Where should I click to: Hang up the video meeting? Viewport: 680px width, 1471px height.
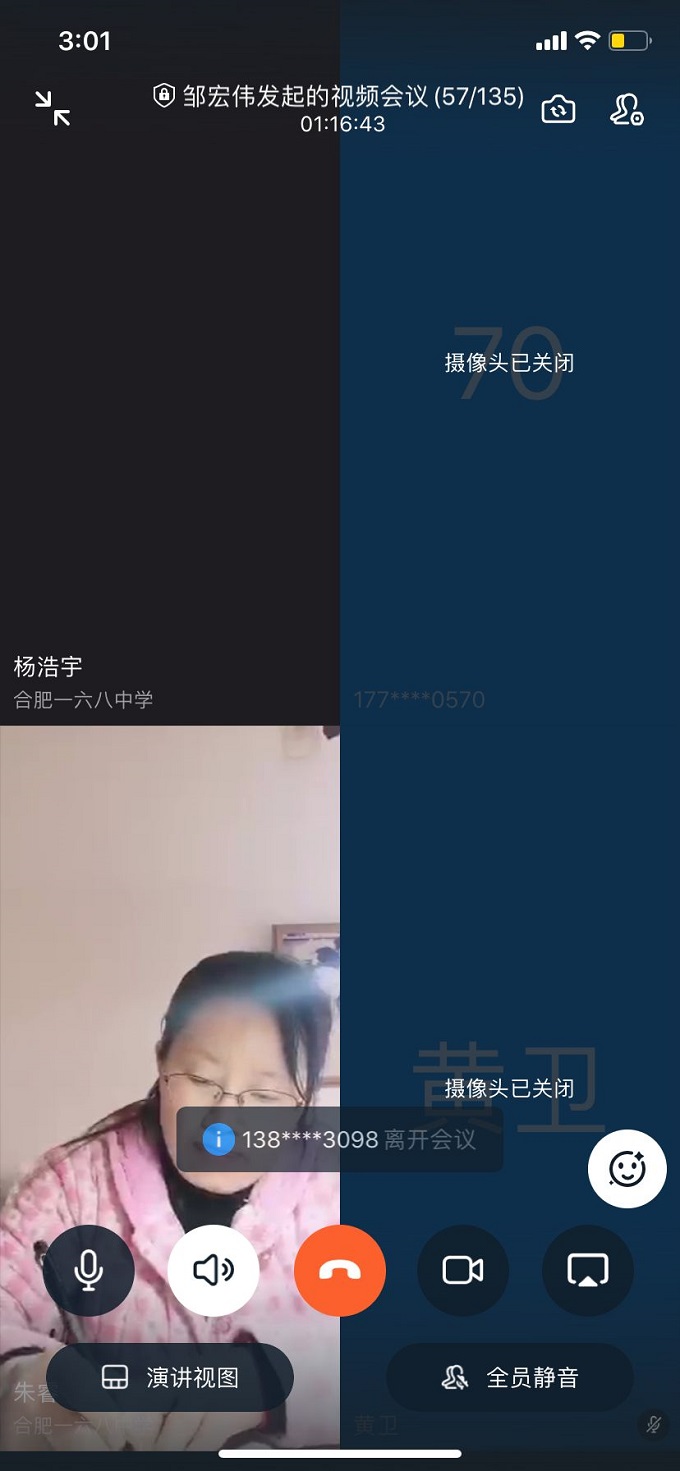[x=340, y=1270]
